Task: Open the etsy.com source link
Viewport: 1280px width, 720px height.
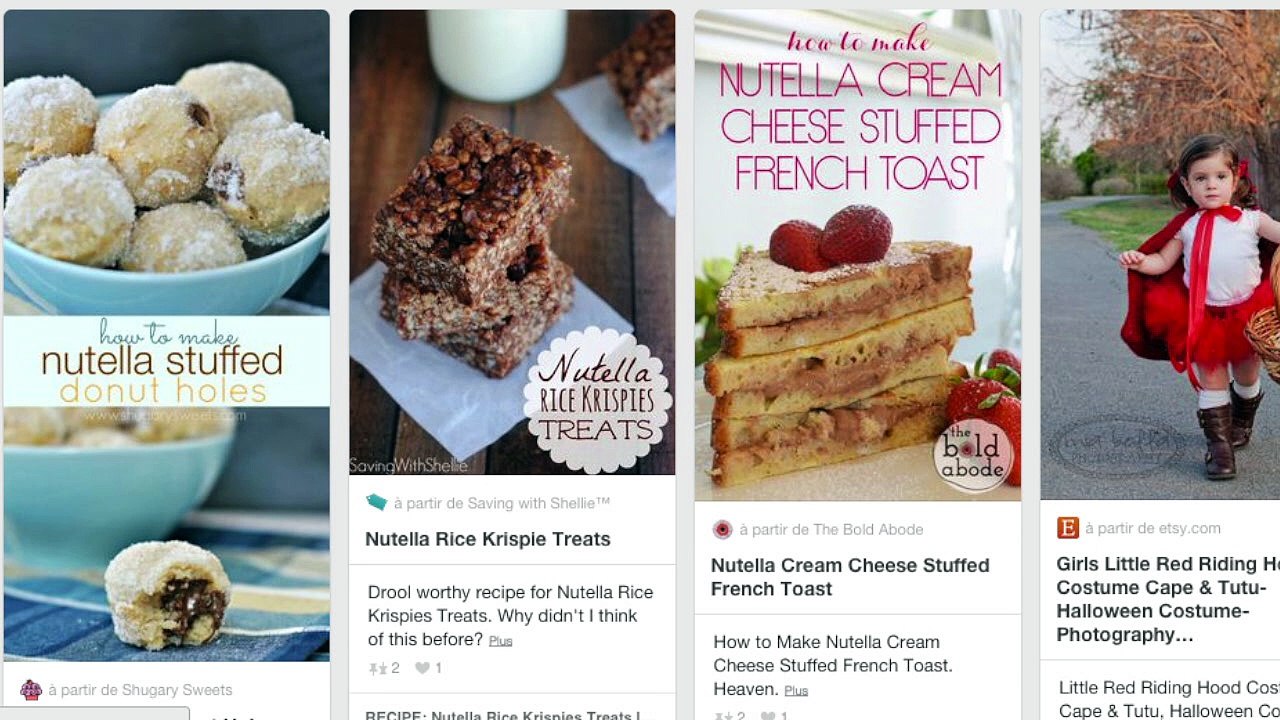Action: tap(1152, 528)
